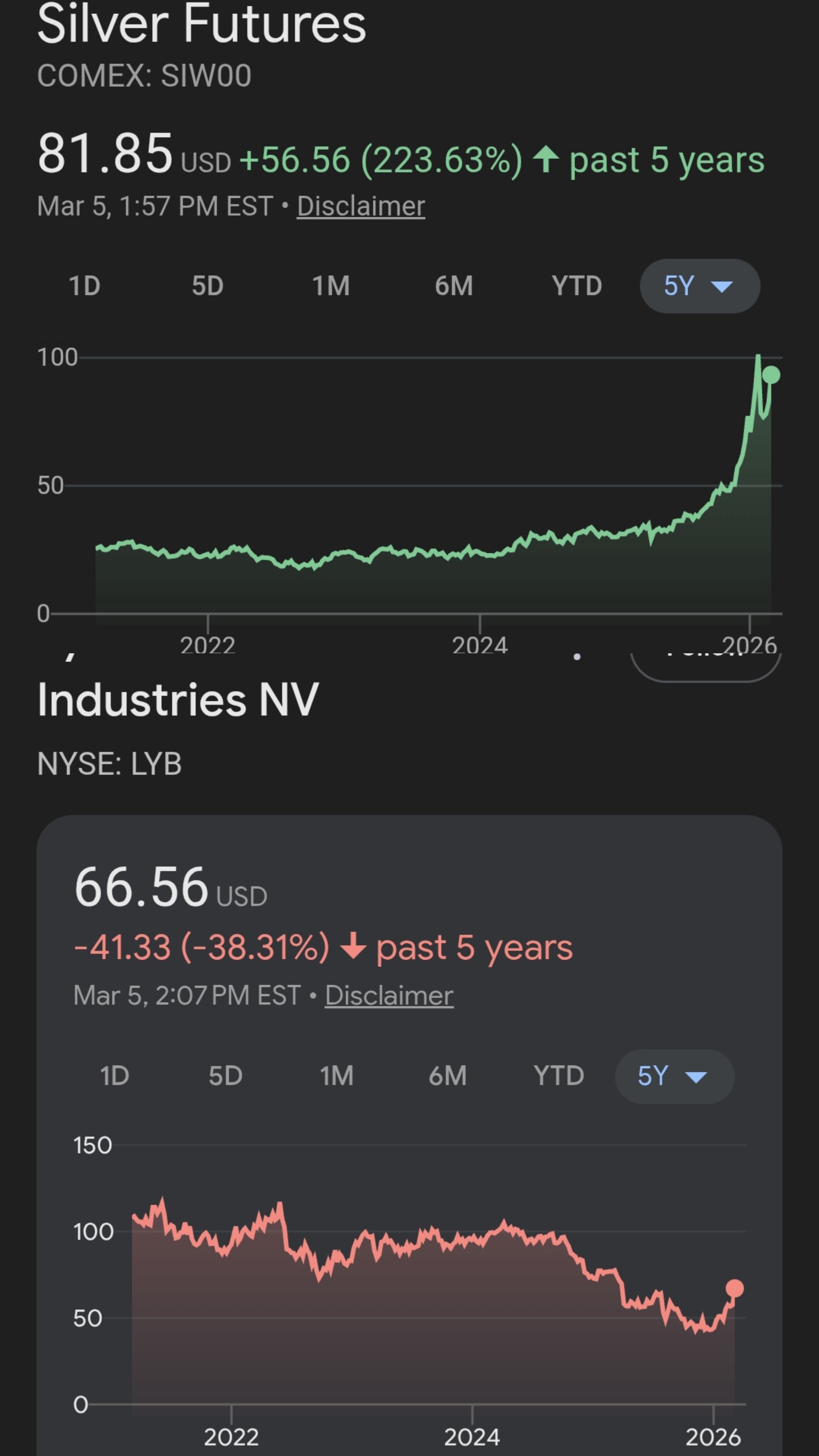Switch Silver Futures chart to 1D
This screenshot has height=1456, width=819.
tap(85, 286)
